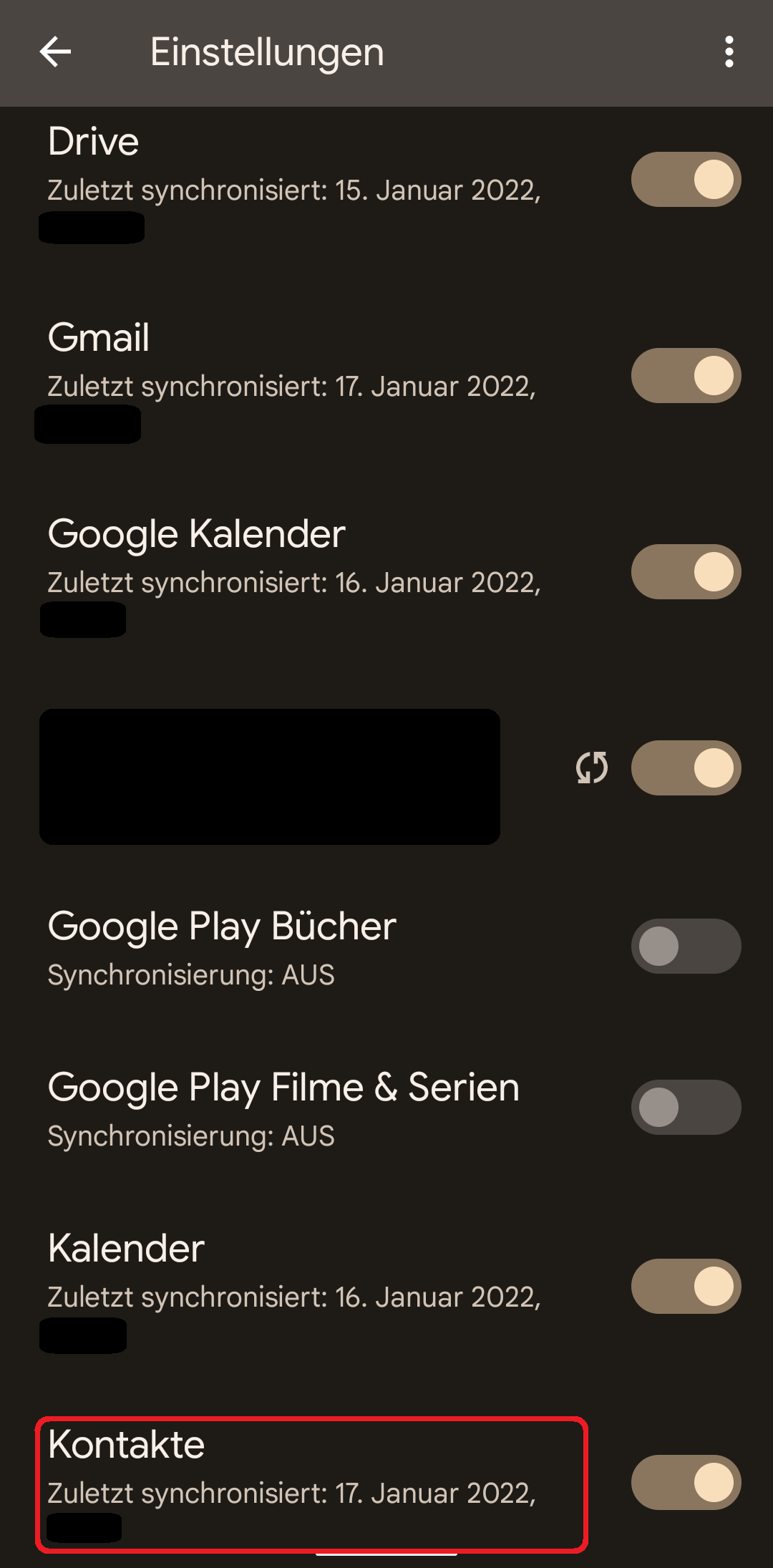The width and height of the screenshot is (773, 1568).
Task: Disable Gmail synchronization switch
Action: pyautogui.click(x=686, y=376)
